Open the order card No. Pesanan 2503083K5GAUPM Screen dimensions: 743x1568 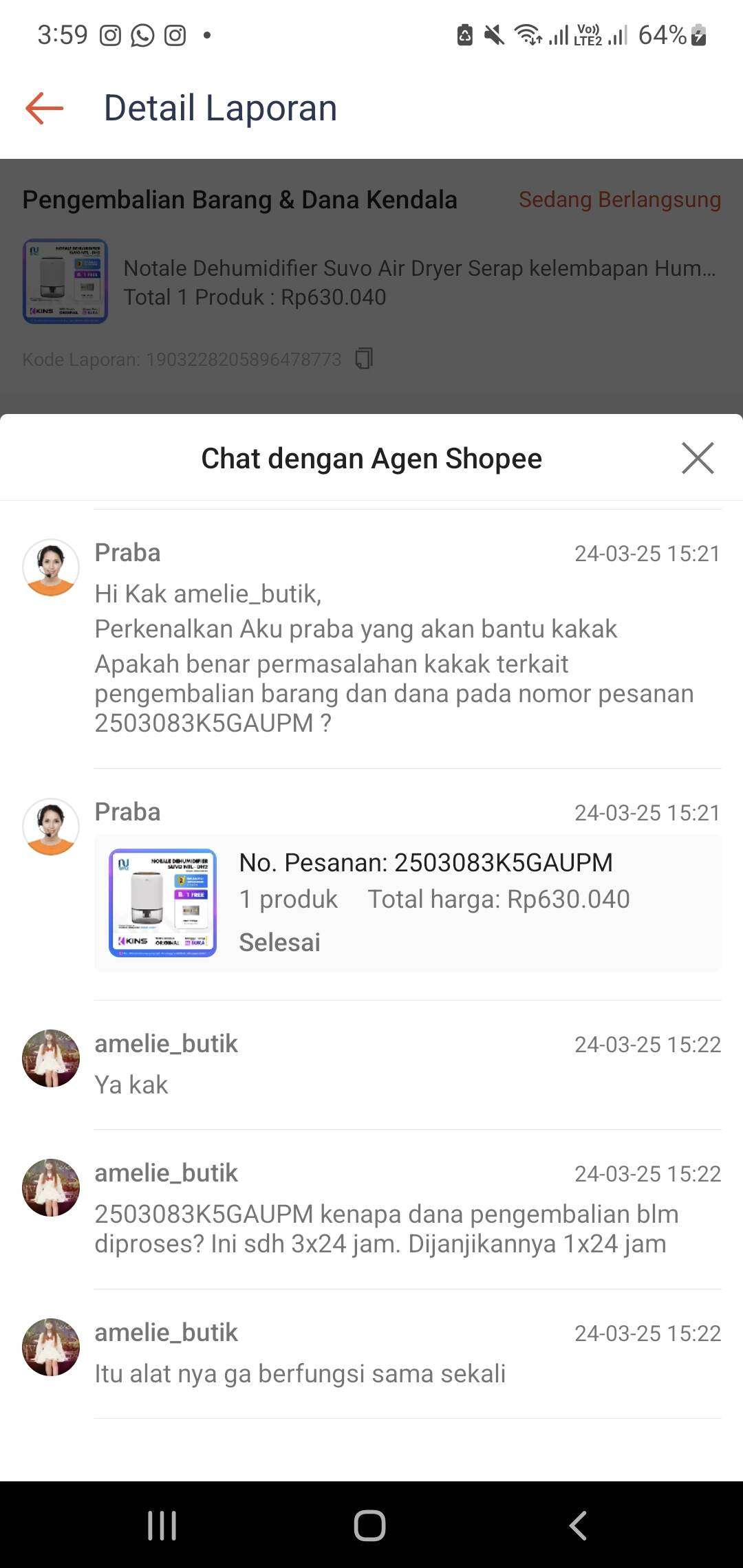[x=408, y=902]
